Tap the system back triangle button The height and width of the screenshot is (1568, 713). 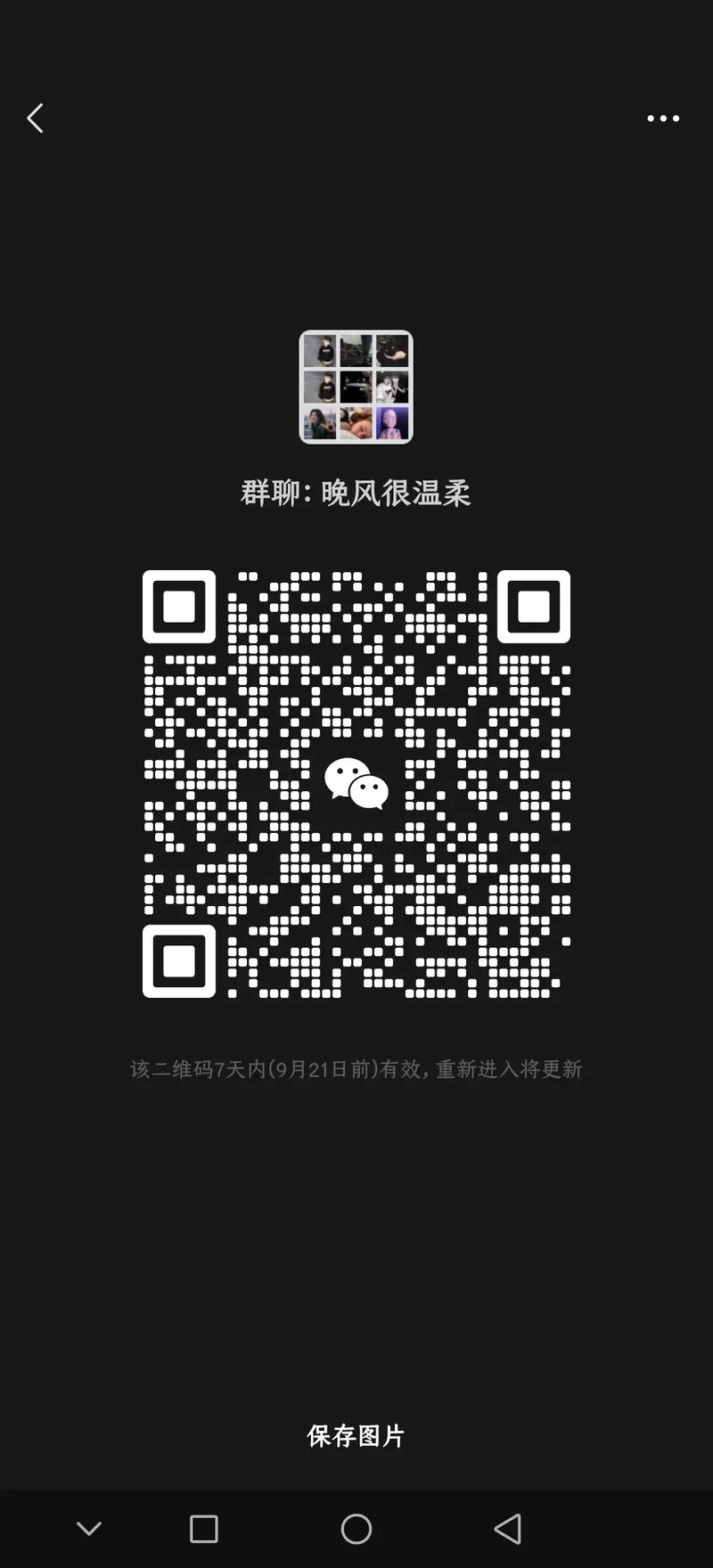point(508,1529)
